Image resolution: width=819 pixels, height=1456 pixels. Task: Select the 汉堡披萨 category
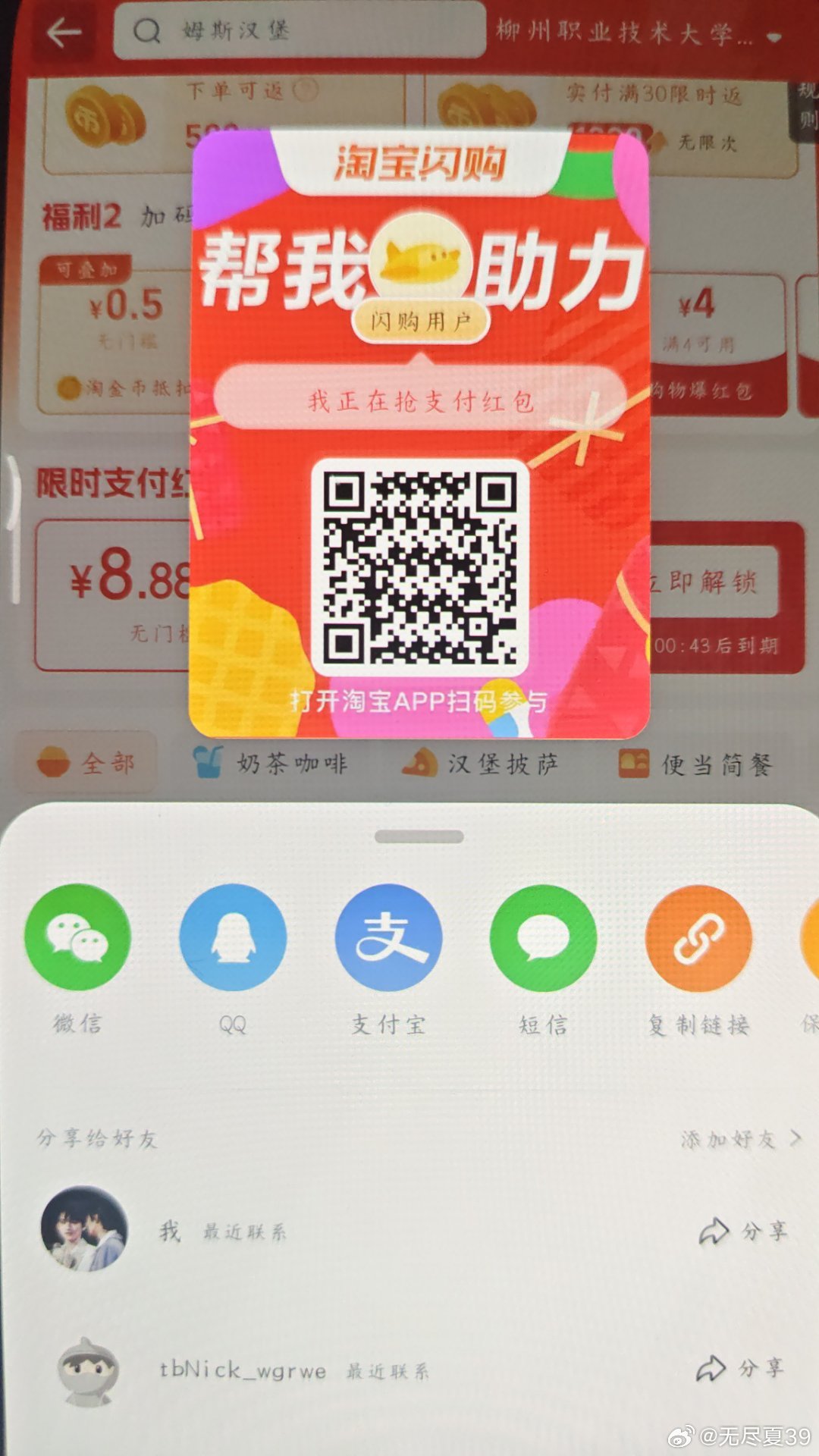[x=482, y=764]
